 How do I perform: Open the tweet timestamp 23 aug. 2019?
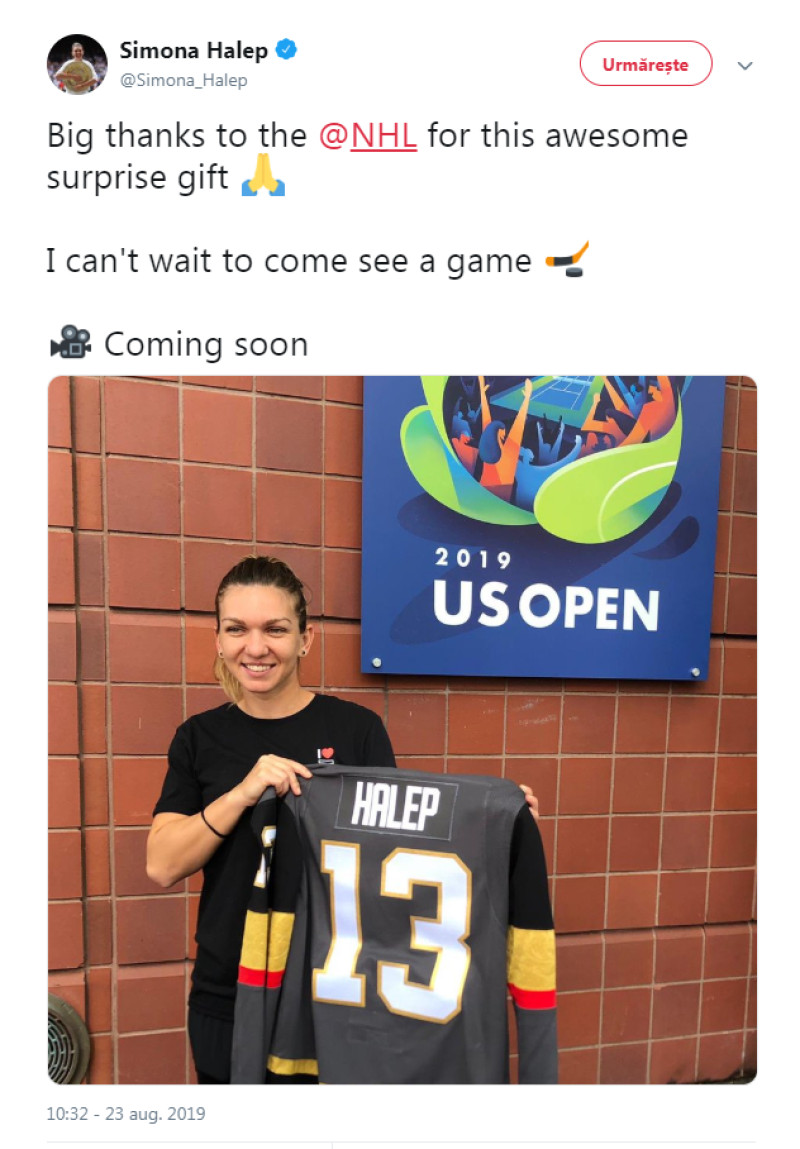point(126,1113)
